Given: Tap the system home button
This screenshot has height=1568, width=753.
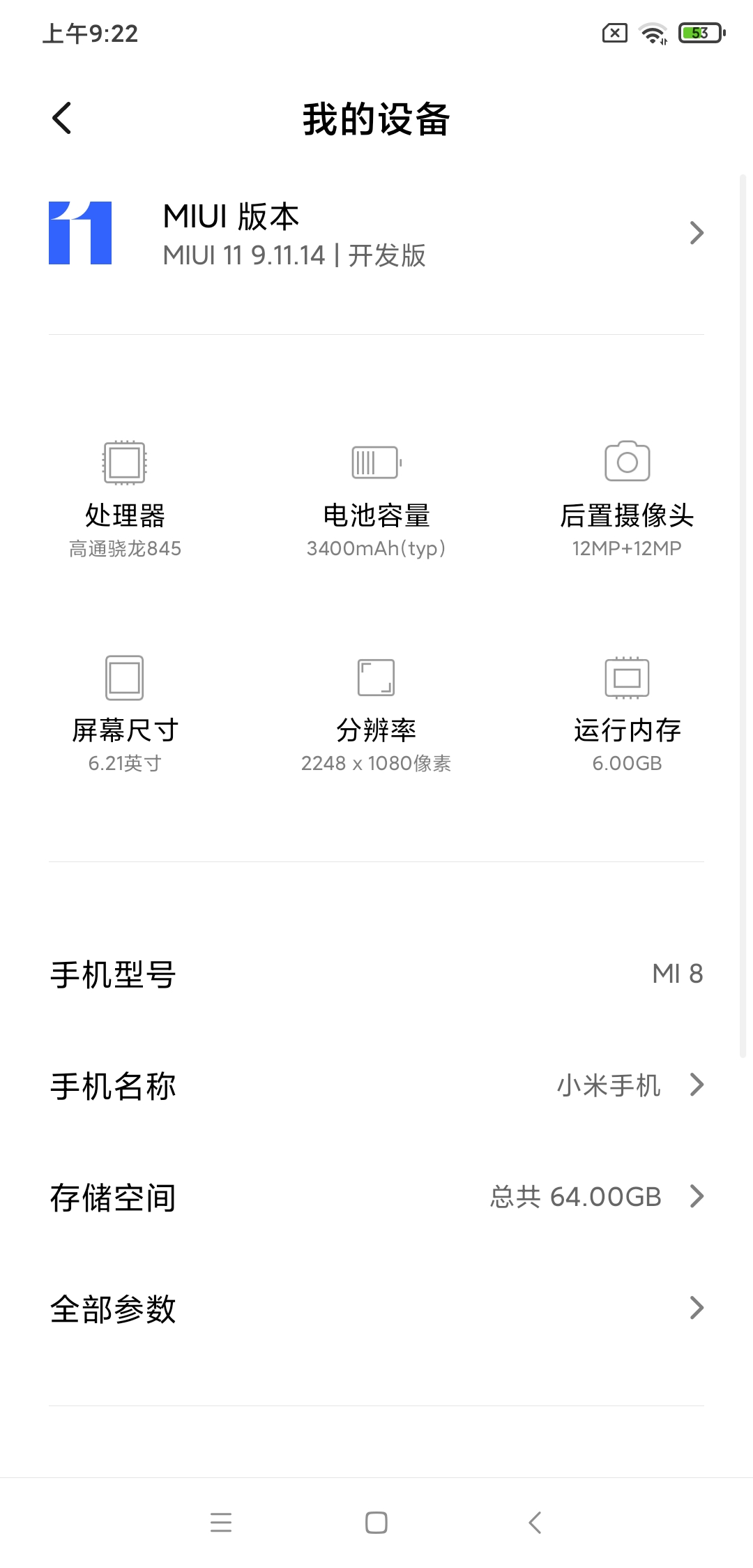Looking at the screenshot, I should [376, 1522].
